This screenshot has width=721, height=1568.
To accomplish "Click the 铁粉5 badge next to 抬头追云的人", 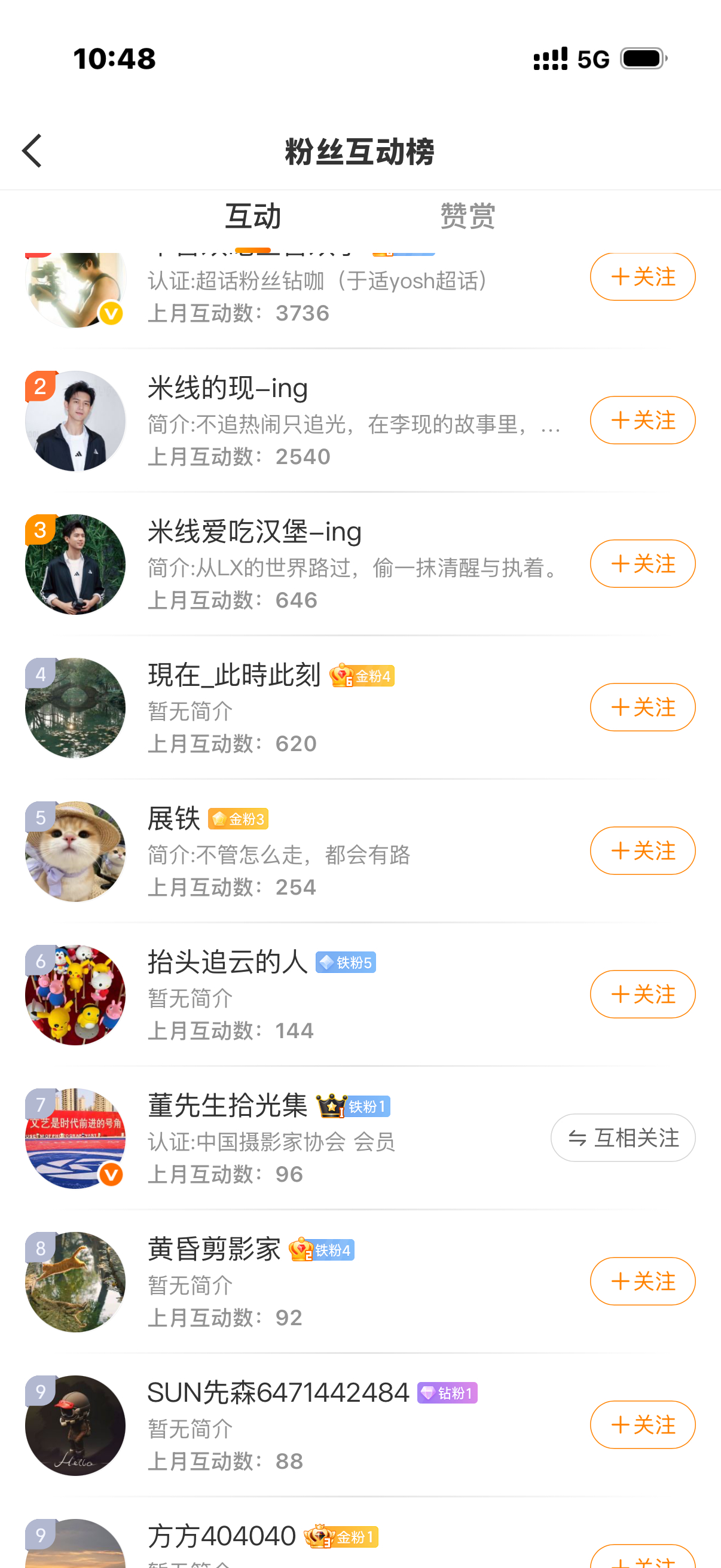I will 345,962.
